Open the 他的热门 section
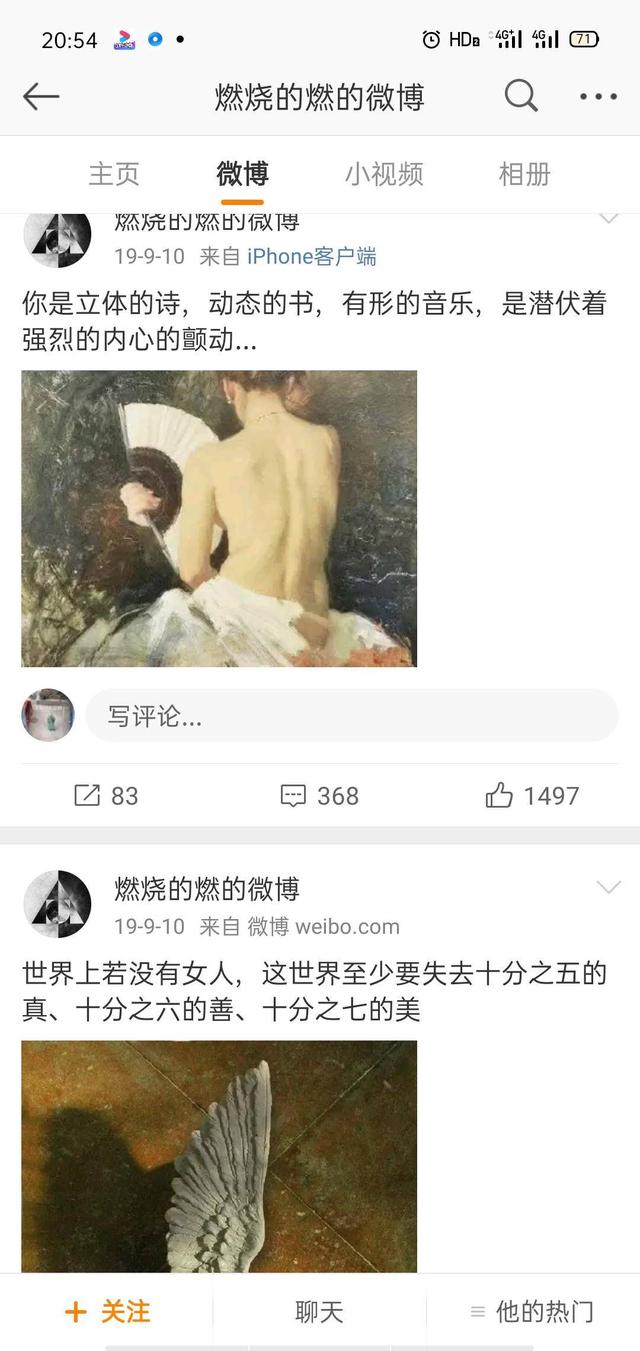 pos(532,1311)
